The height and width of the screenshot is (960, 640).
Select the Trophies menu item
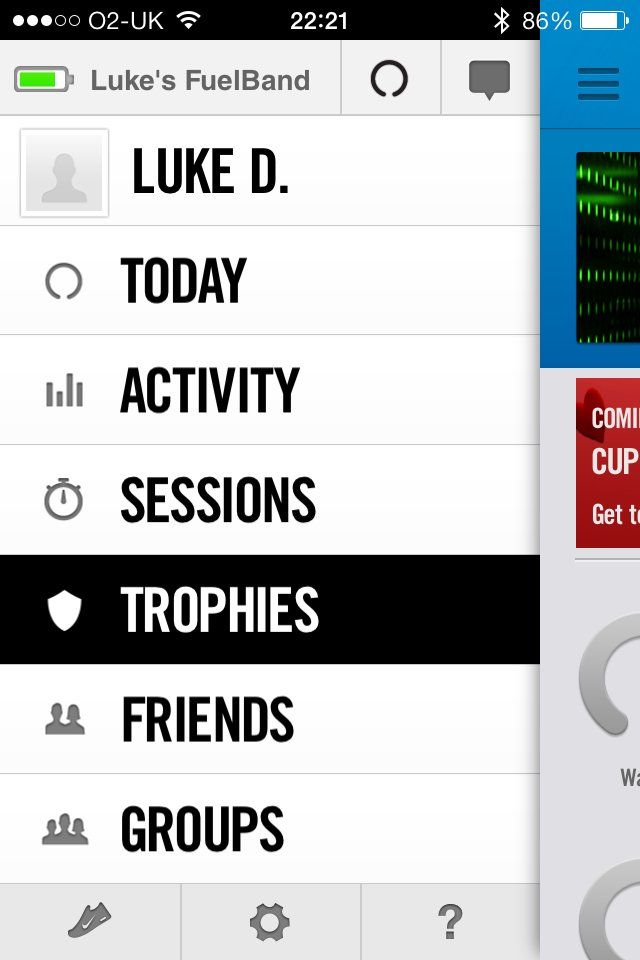coord(270,610)
